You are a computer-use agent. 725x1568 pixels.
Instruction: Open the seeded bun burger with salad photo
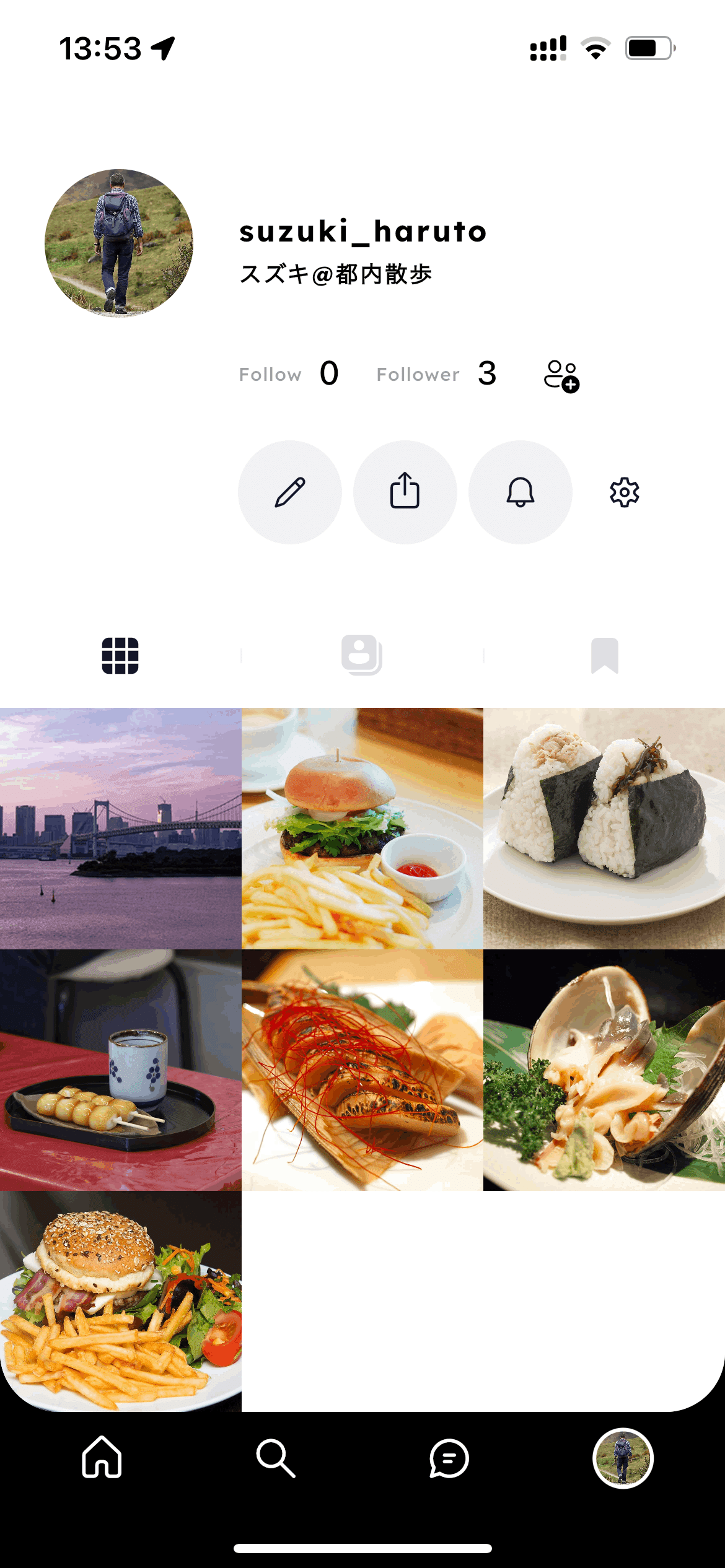[x=120, y=1300]
